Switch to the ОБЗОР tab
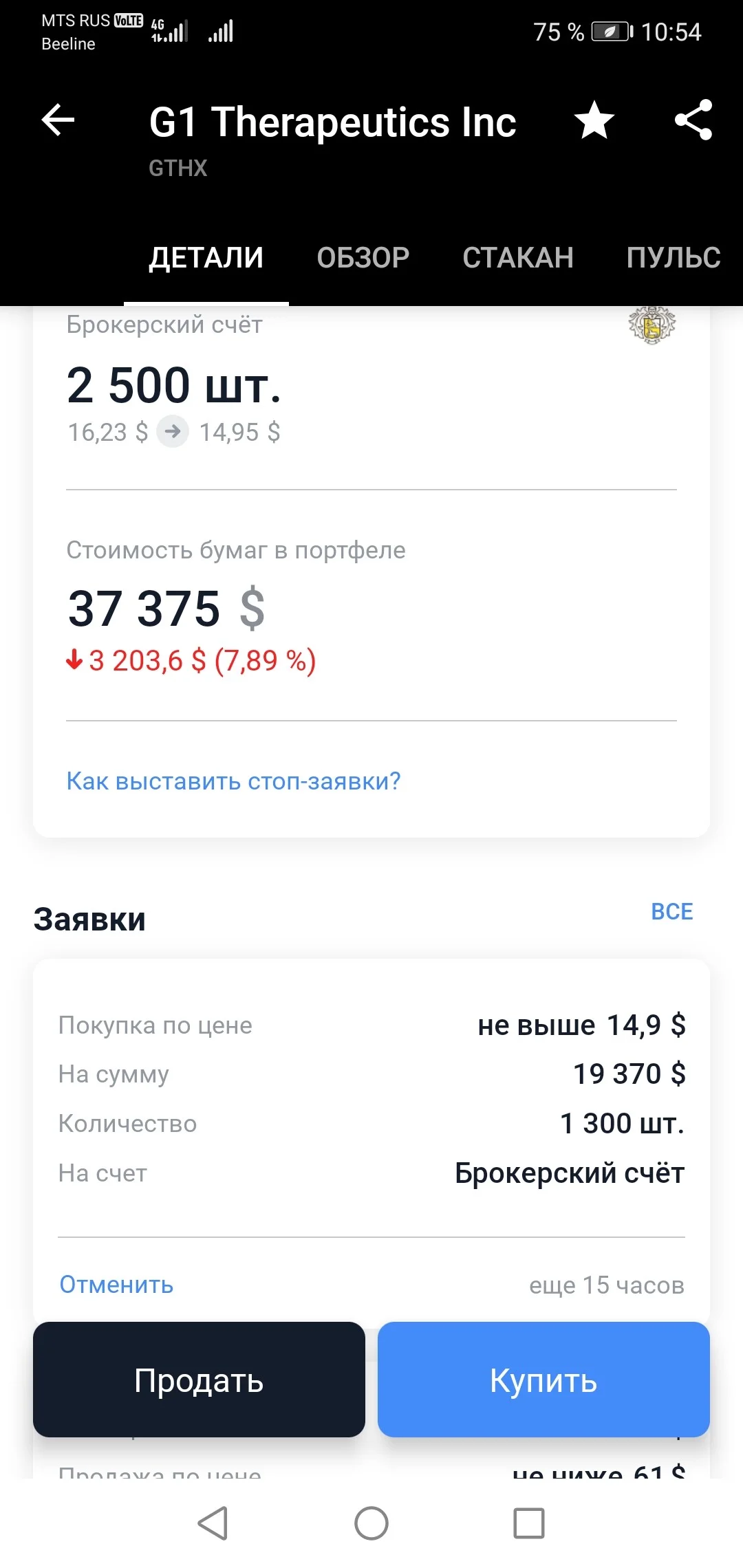Image resolution: width=743 pixels, height=1568 pixels. 363,258
